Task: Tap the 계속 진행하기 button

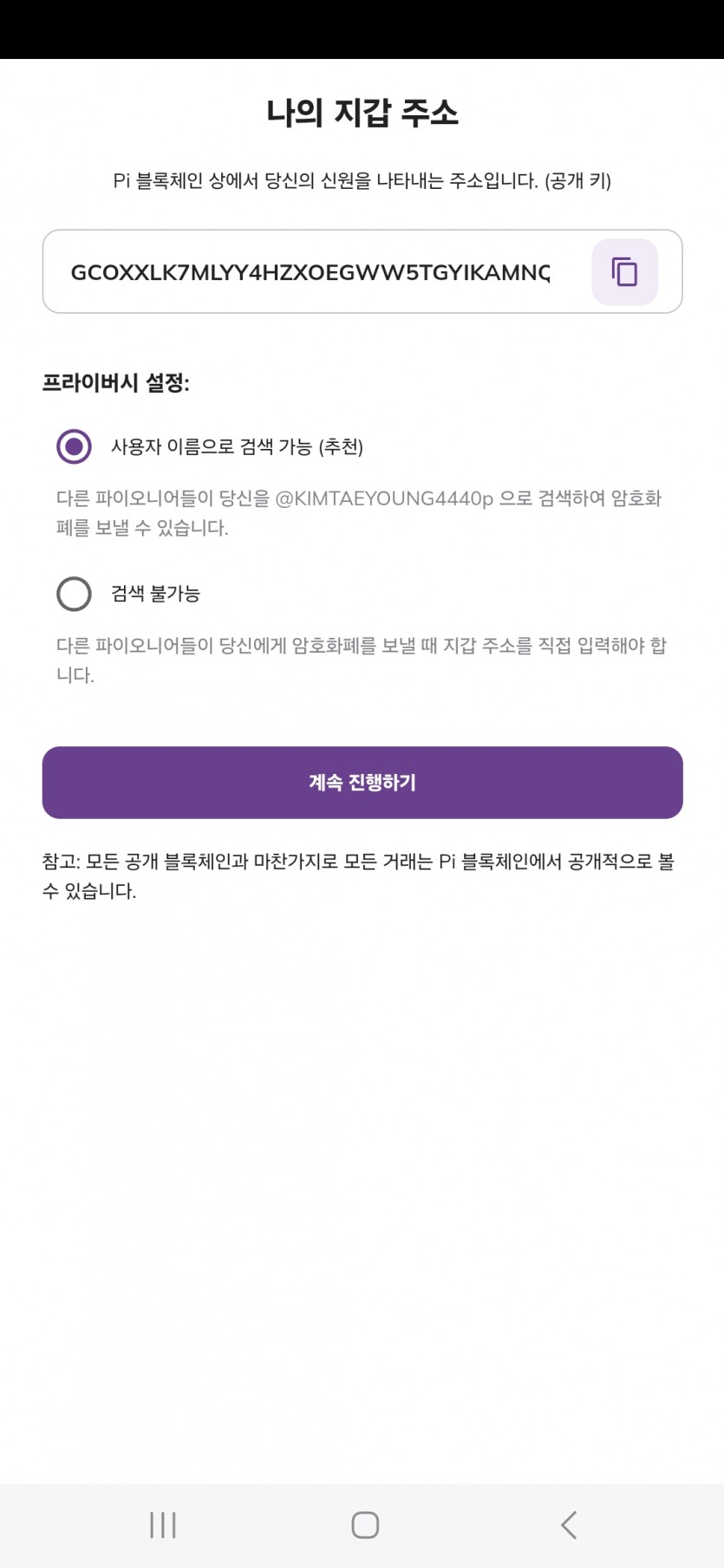Action: (362, 783)
